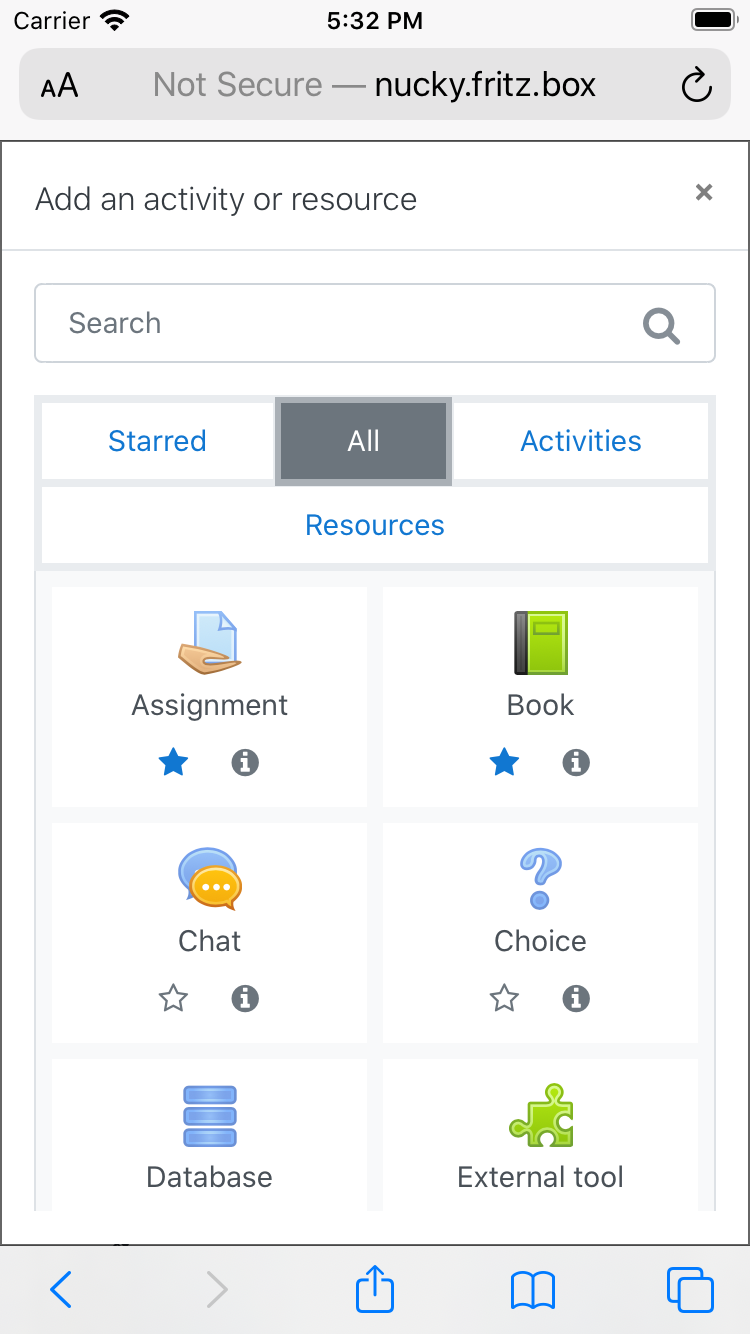Select the All tab

pyautogui.click(x=364, y=441)
